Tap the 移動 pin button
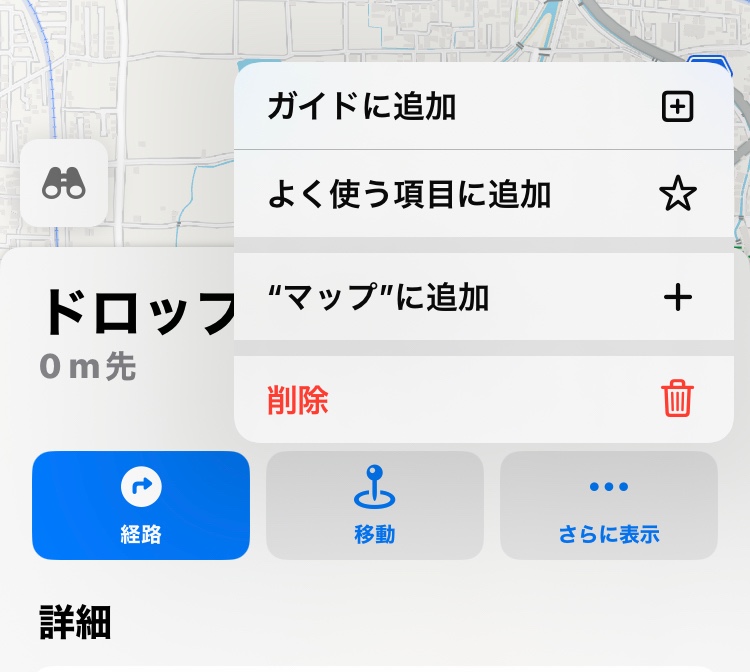This screenshot has height=672, width=750. tap(375, 505)
